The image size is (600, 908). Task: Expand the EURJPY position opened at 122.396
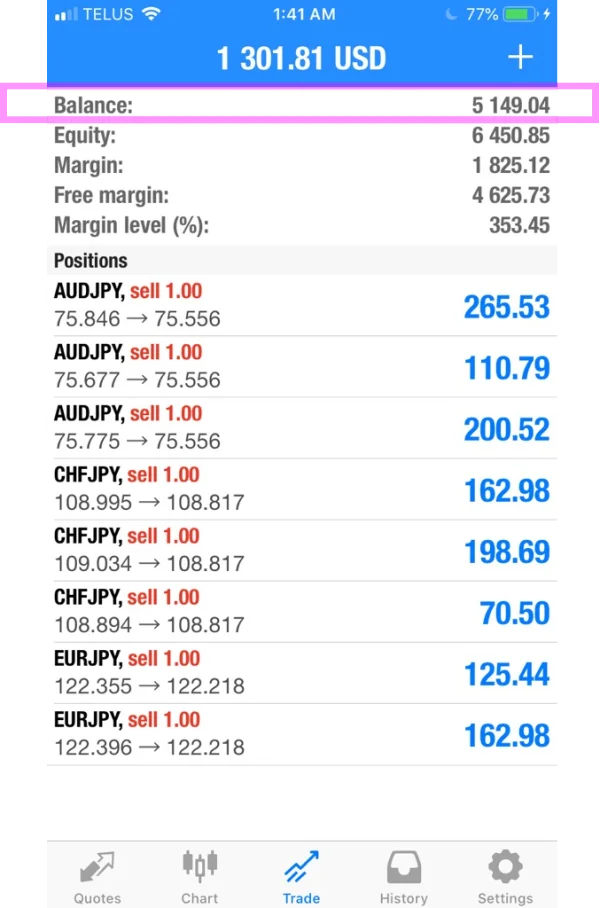click(x=300, y=734)
